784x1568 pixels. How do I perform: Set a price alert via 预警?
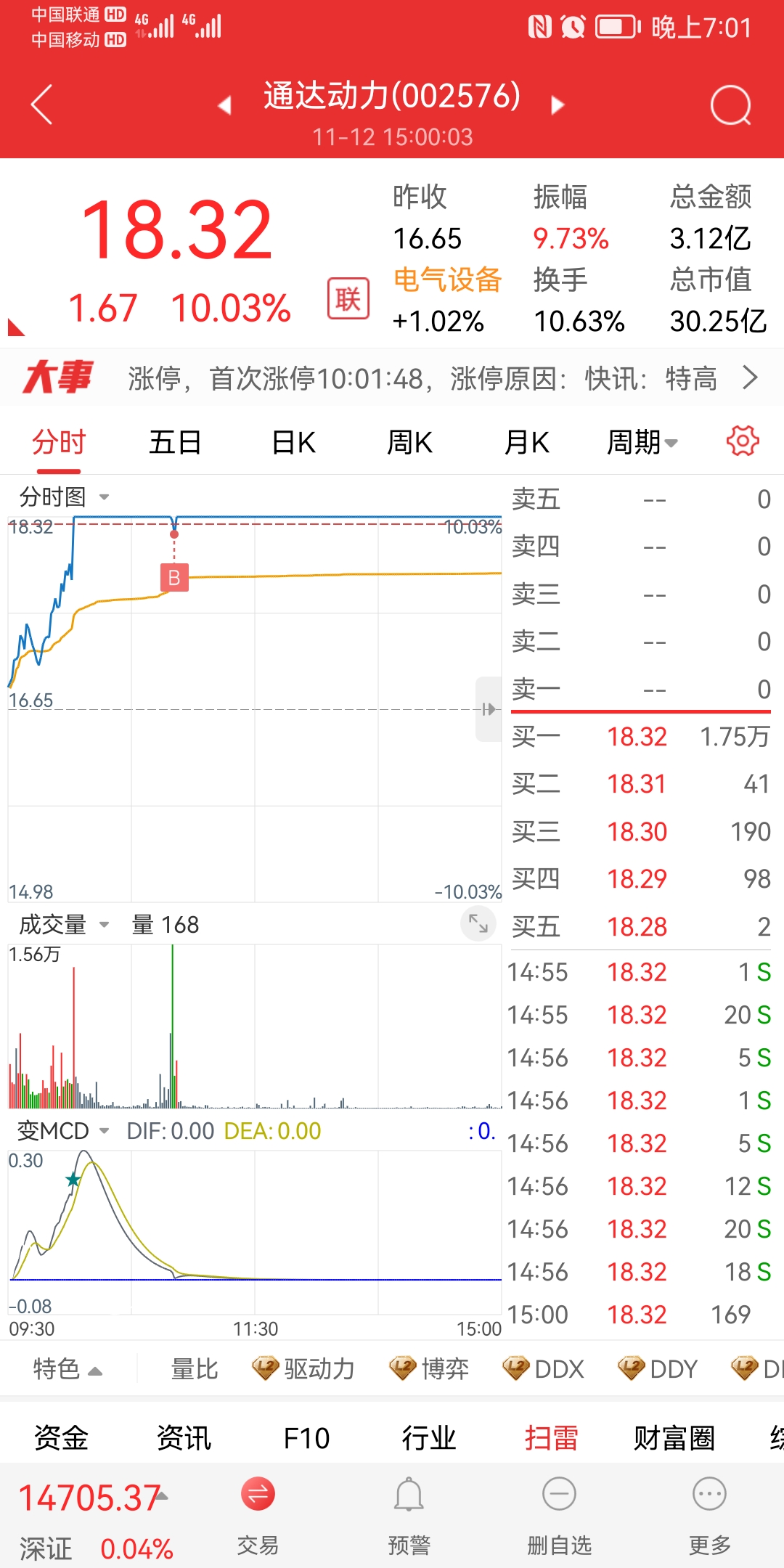click(409, 1514)
